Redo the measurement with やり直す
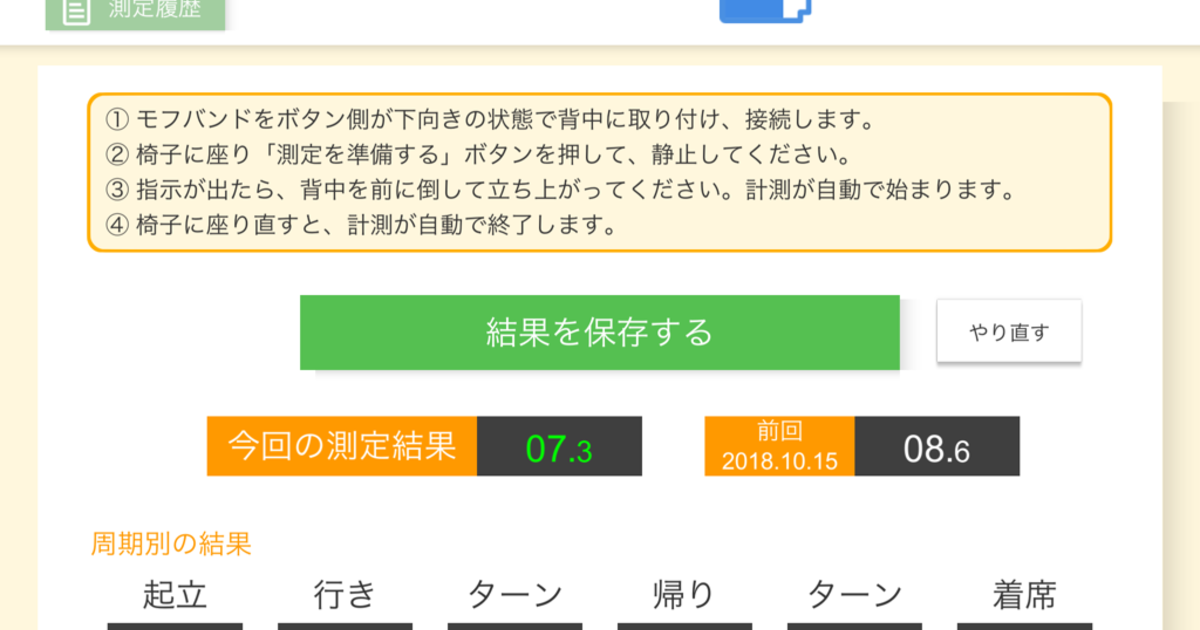The height and width of the screenshot is (630, 1200). [1008, 332]
